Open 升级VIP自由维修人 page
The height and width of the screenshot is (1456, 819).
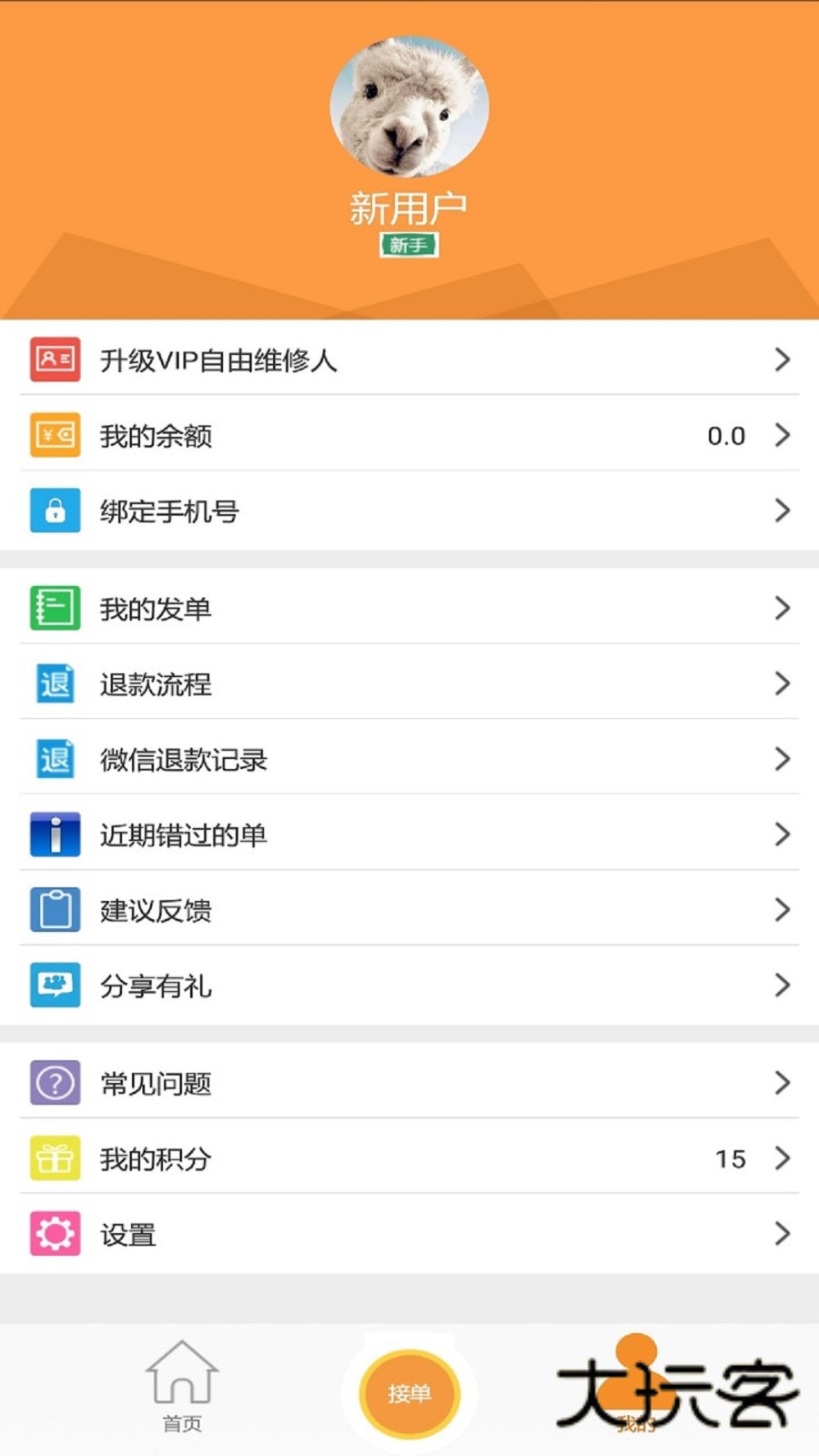click(x=409, y=359)
